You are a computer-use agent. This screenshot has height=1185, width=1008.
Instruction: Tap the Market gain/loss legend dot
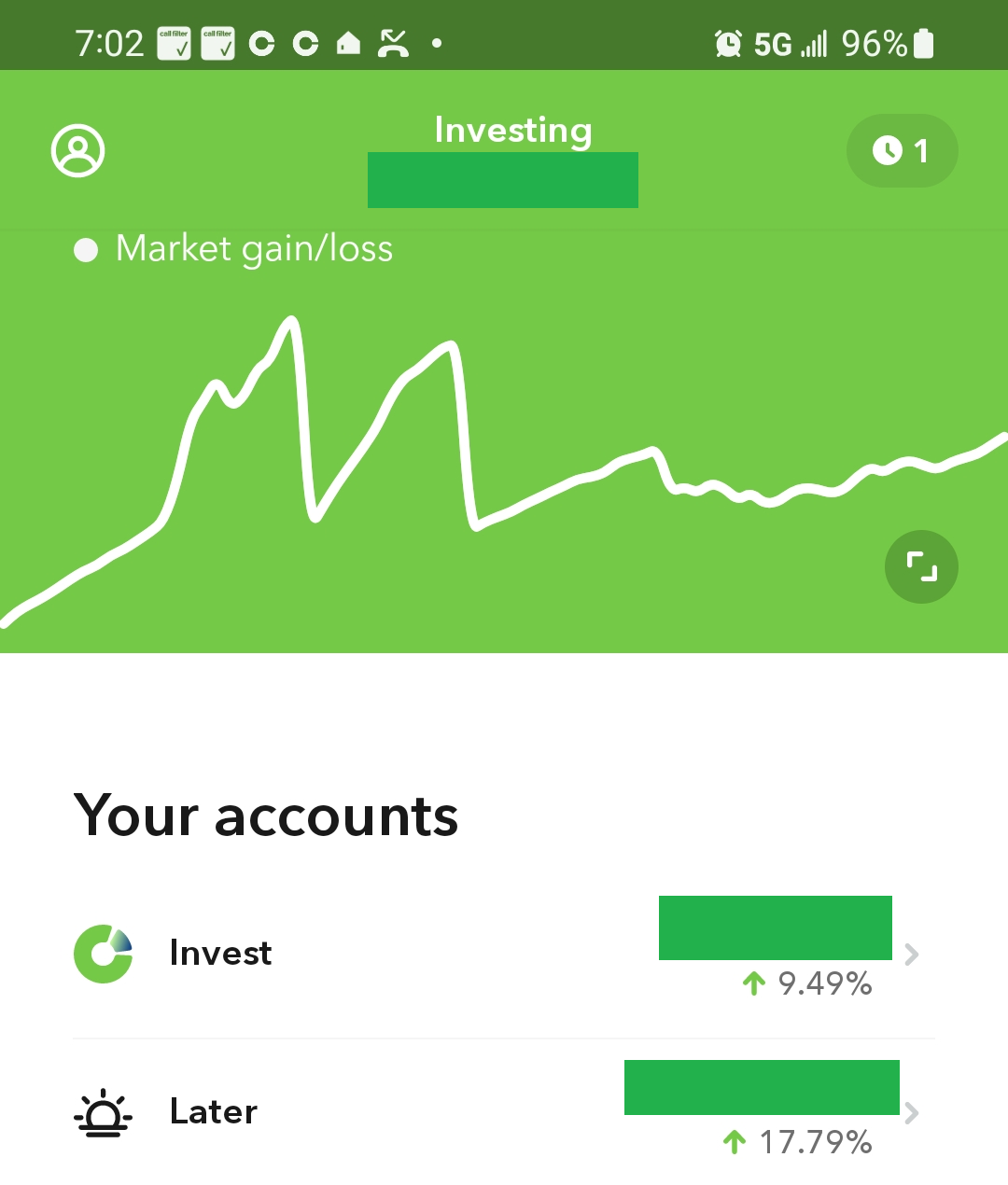point(85,249)
